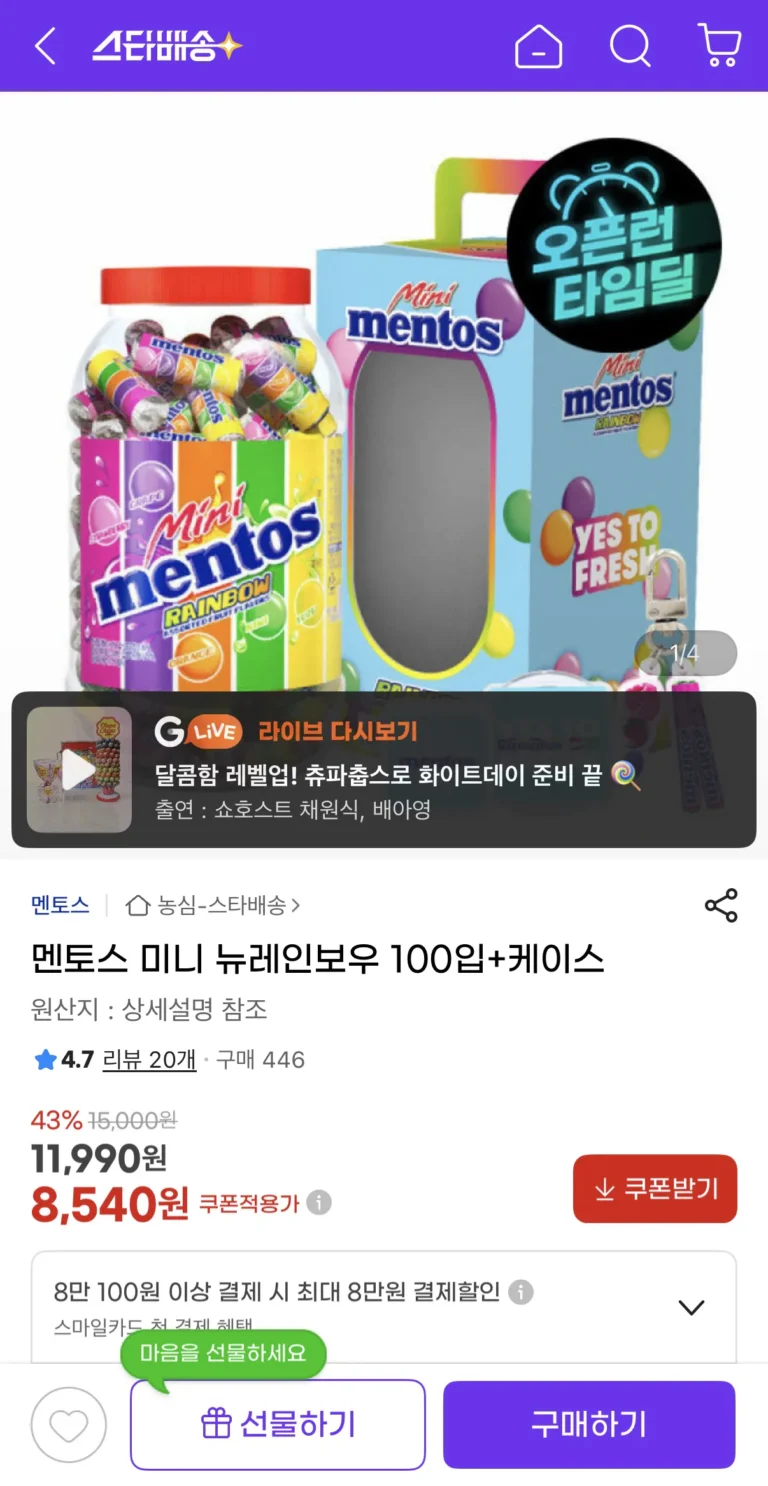This screenshot has width=768, height=1486.
Task: Open the shopping cart
Action: click(719, 46)
